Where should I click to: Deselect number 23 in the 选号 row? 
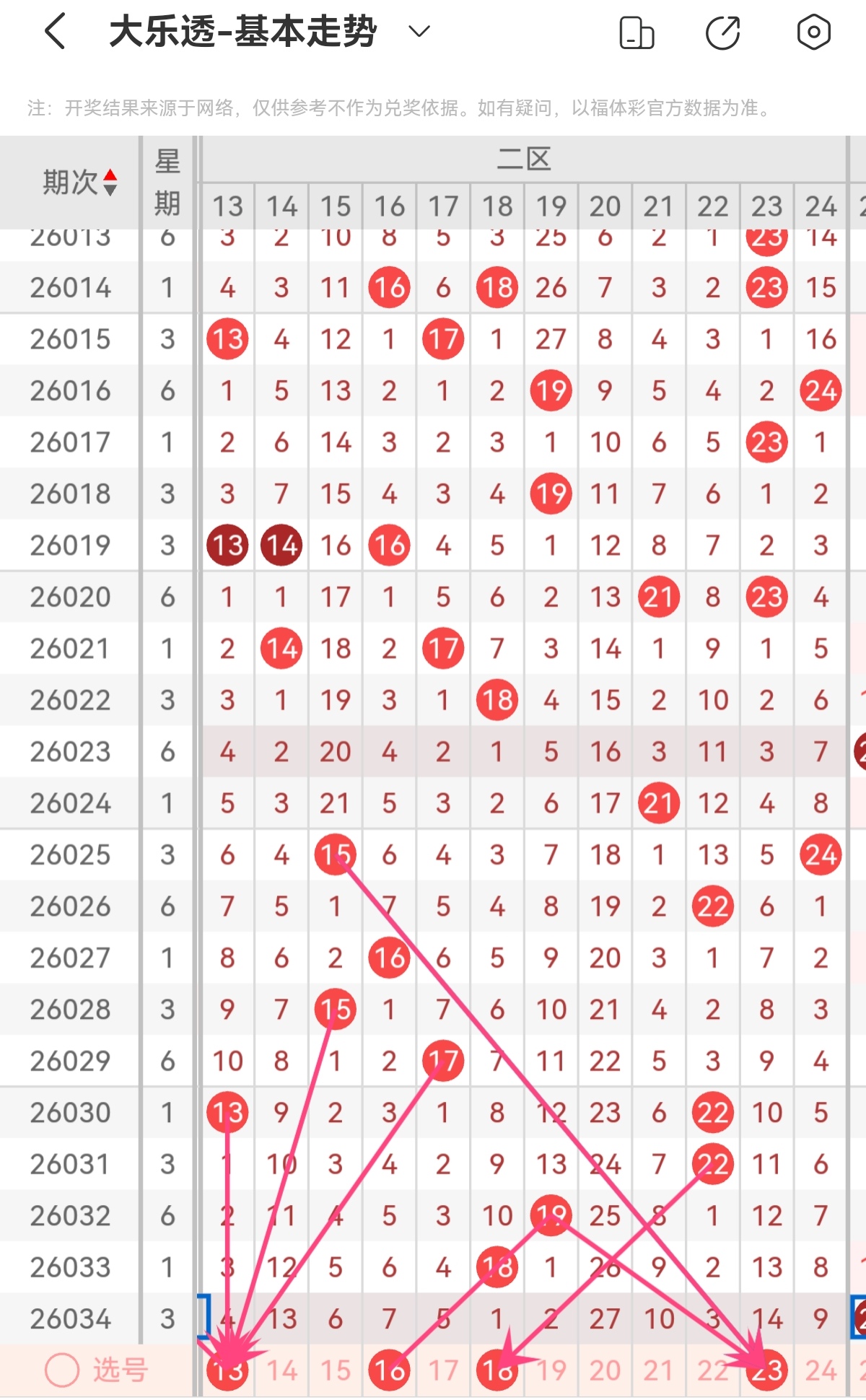(x=766, y=1370)
